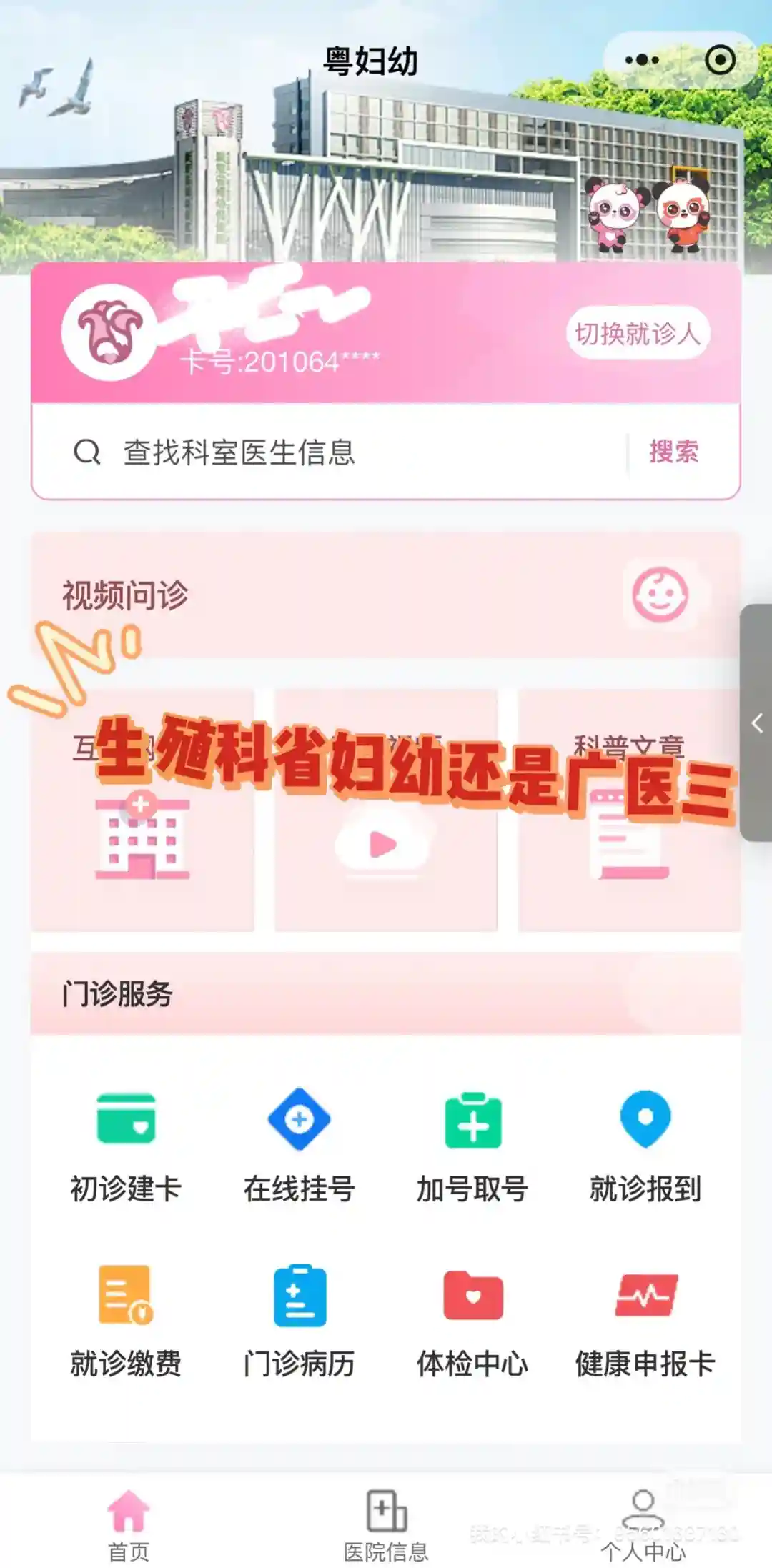Open 就诊缴费 payment
Viewport: 772px width, 1568px height.
click(x=126, y=1319)
